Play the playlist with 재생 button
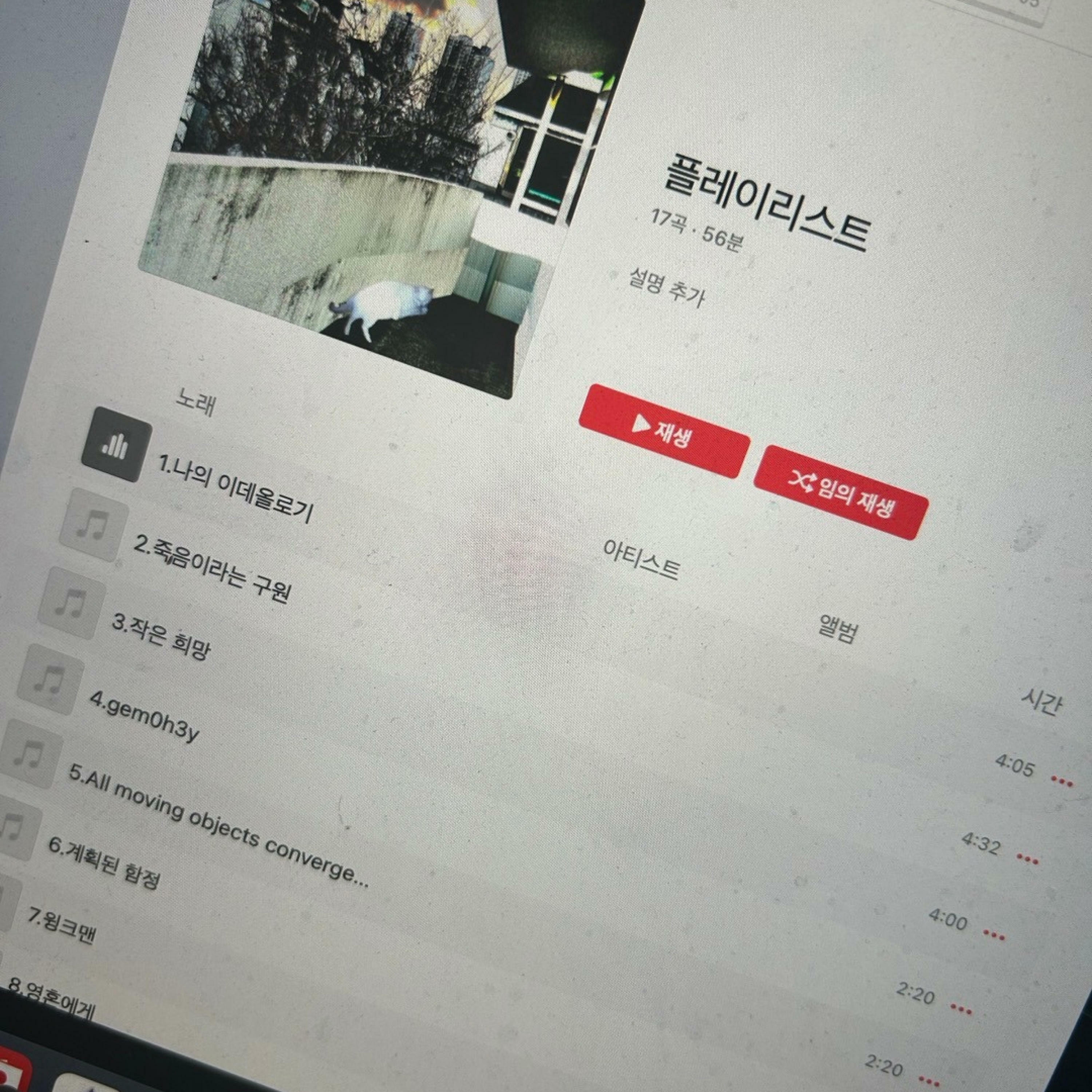The height and width of the screenshot is (1092, 1092). tap(664, 431)
